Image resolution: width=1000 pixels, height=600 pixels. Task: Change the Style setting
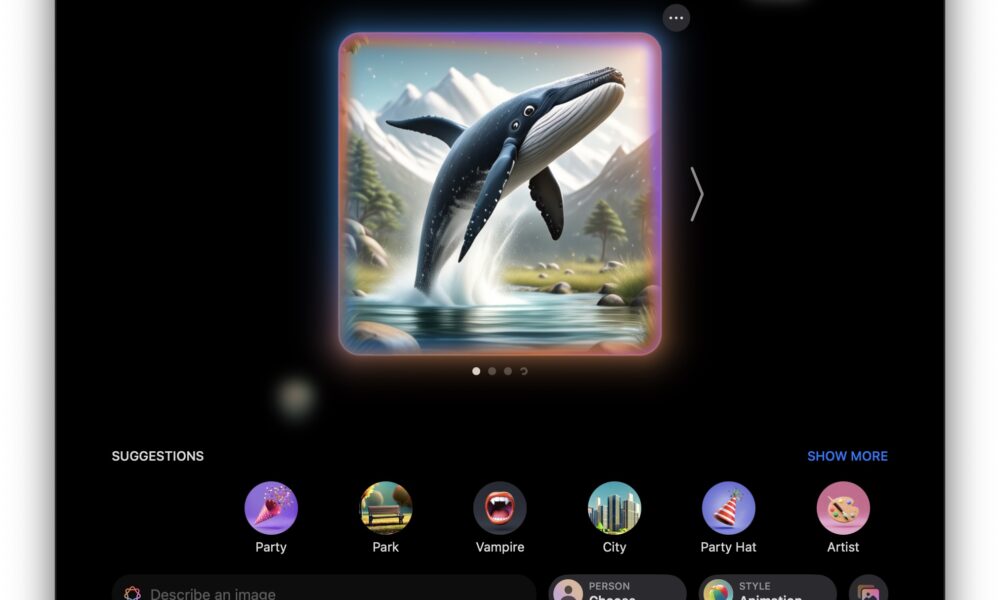click(767, 589)
